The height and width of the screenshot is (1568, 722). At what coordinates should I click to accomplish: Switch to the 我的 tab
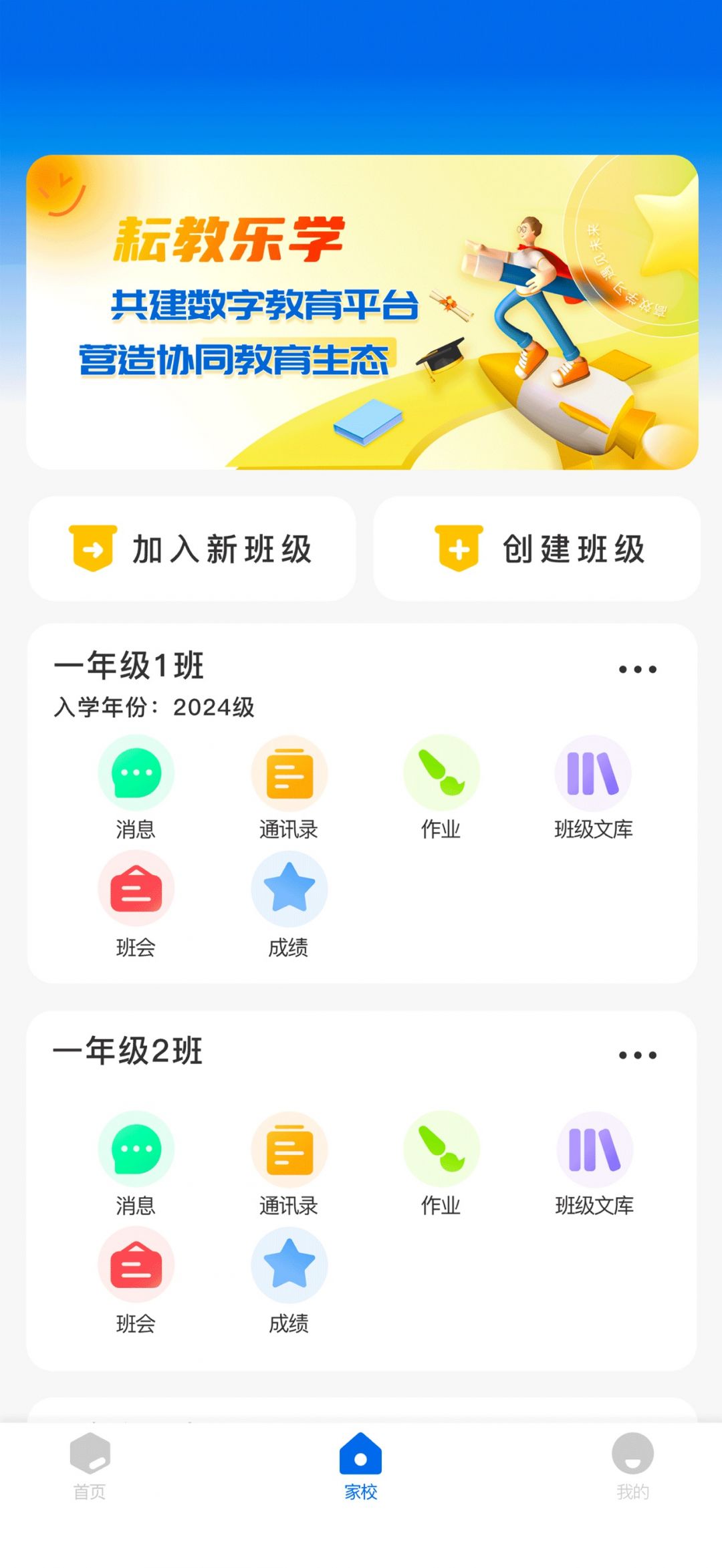[632, 1465]
